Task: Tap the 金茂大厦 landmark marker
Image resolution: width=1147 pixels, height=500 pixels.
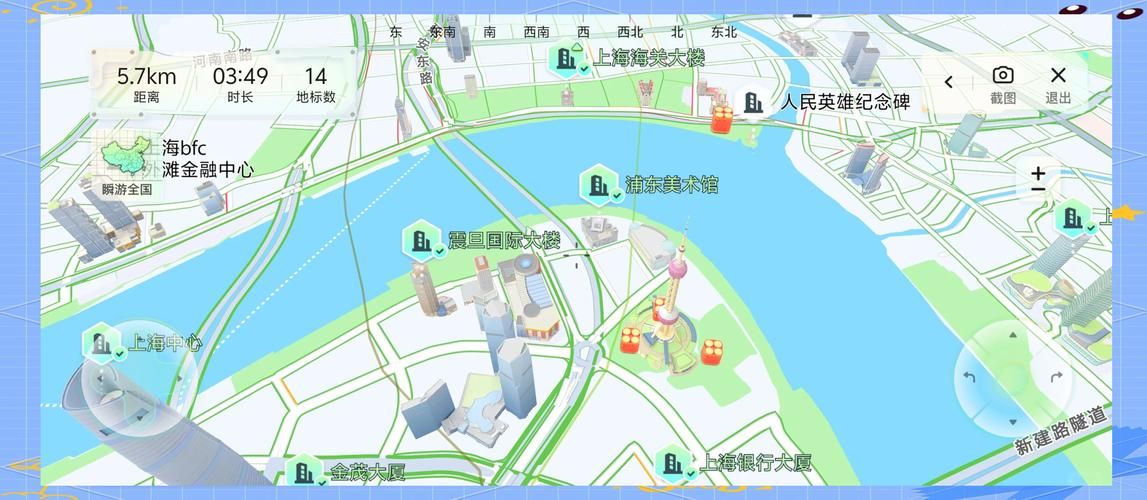Action: coord(305,471)
